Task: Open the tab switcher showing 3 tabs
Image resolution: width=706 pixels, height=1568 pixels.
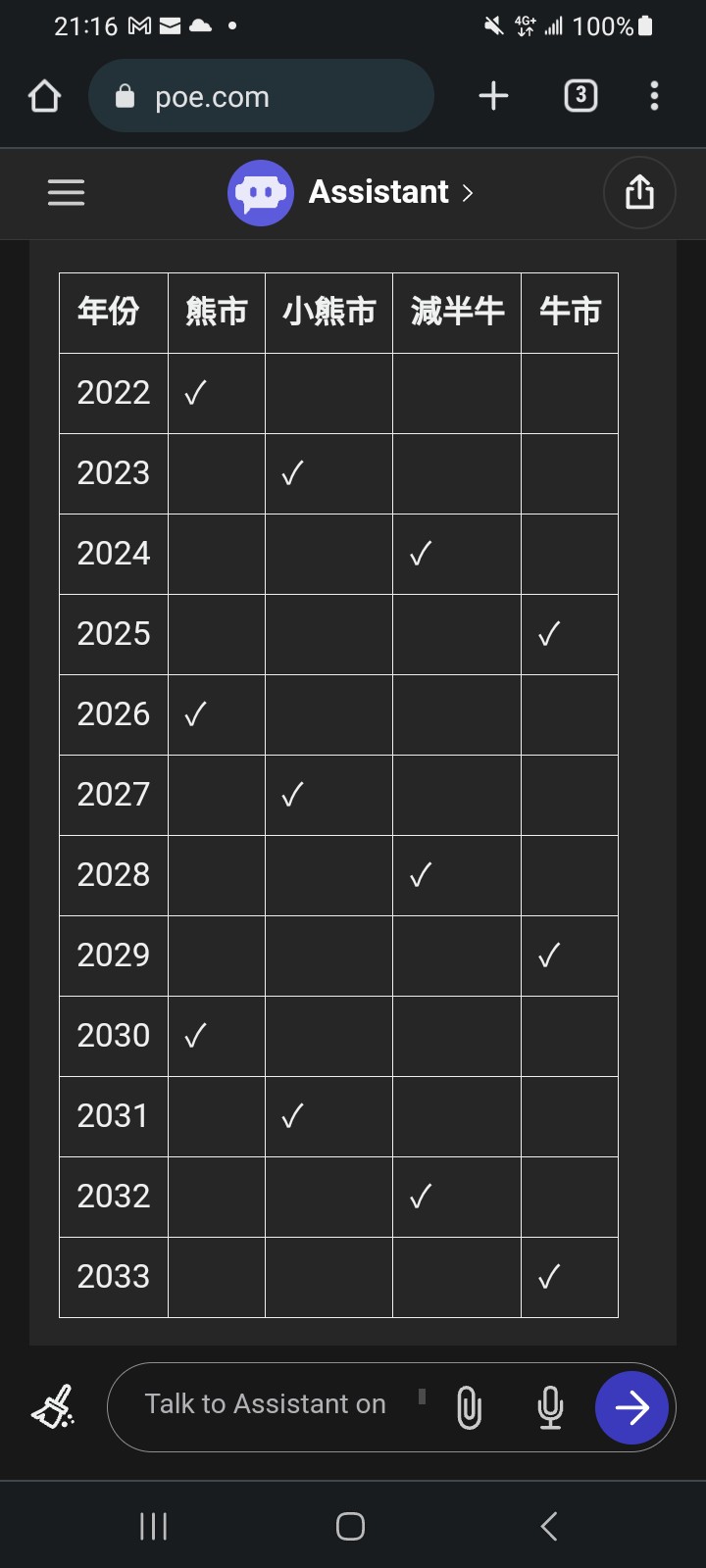Action: click(580, 96)
